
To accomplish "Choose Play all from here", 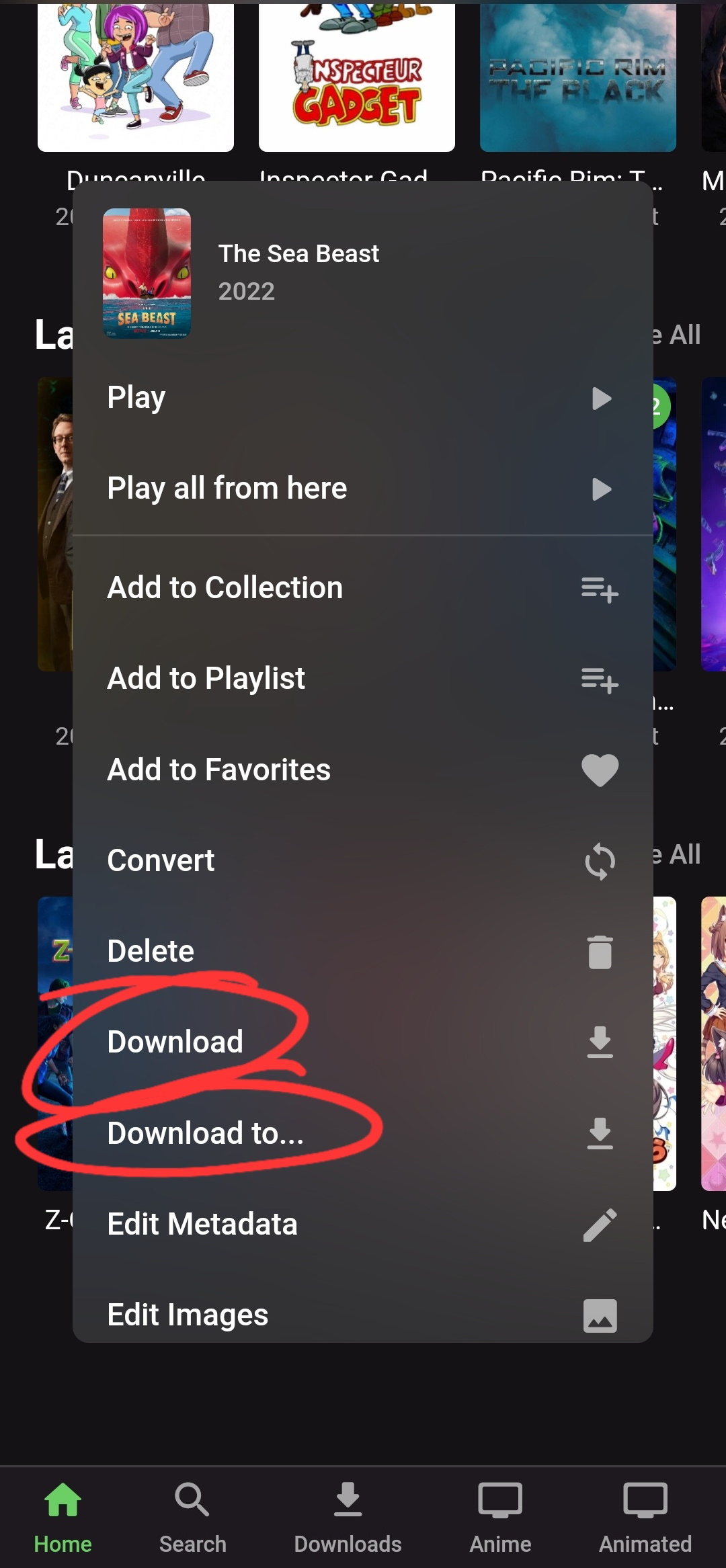I will 362,489.
